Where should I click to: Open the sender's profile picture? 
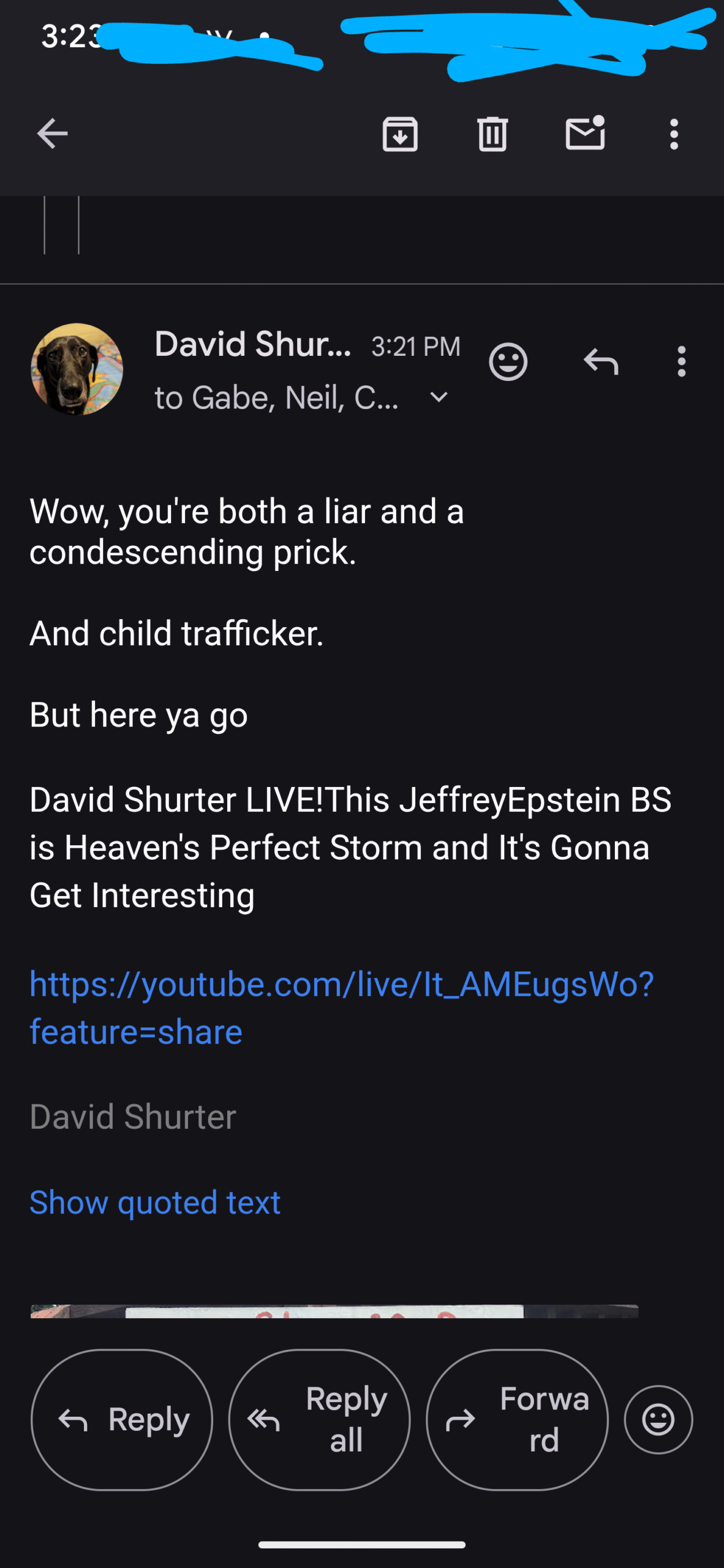tap(77, 369)
